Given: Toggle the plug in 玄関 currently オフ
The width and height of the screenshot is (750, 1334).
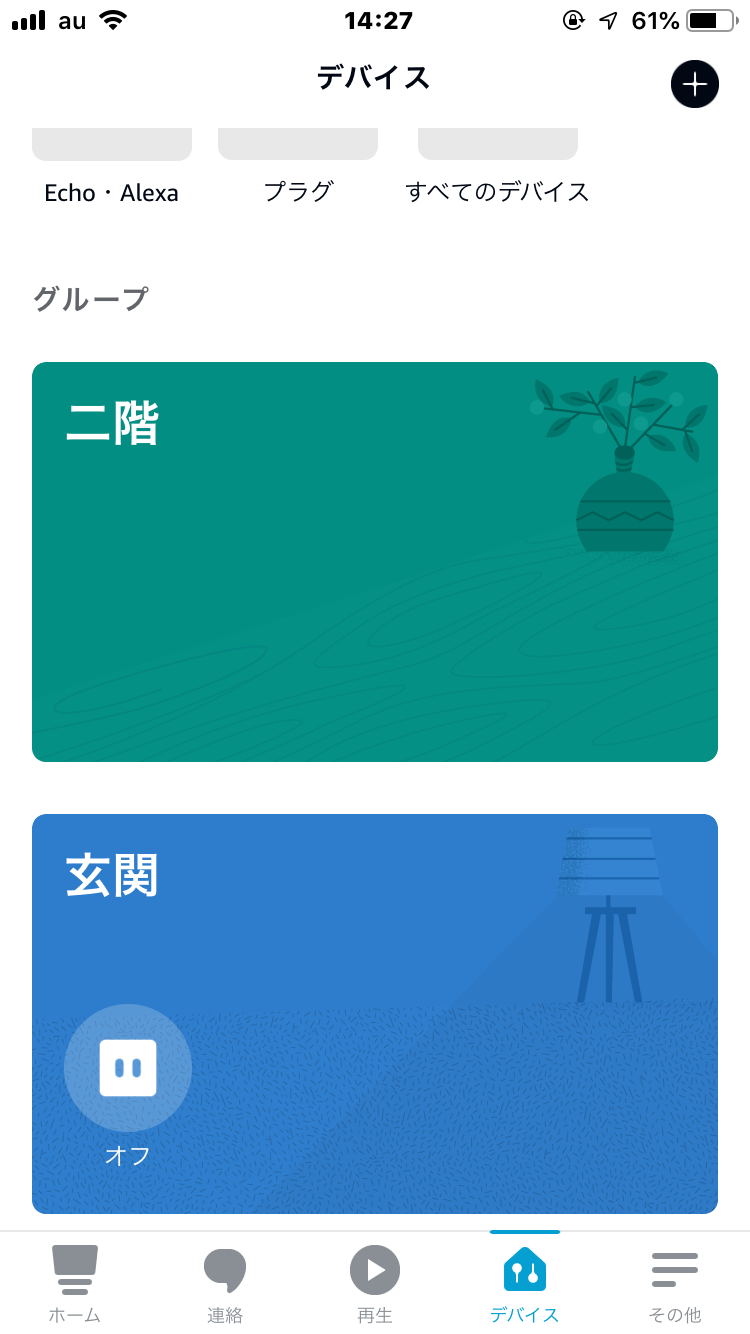Looking at the screenshot, I should pyautogui.click(x=128, y=1068).
